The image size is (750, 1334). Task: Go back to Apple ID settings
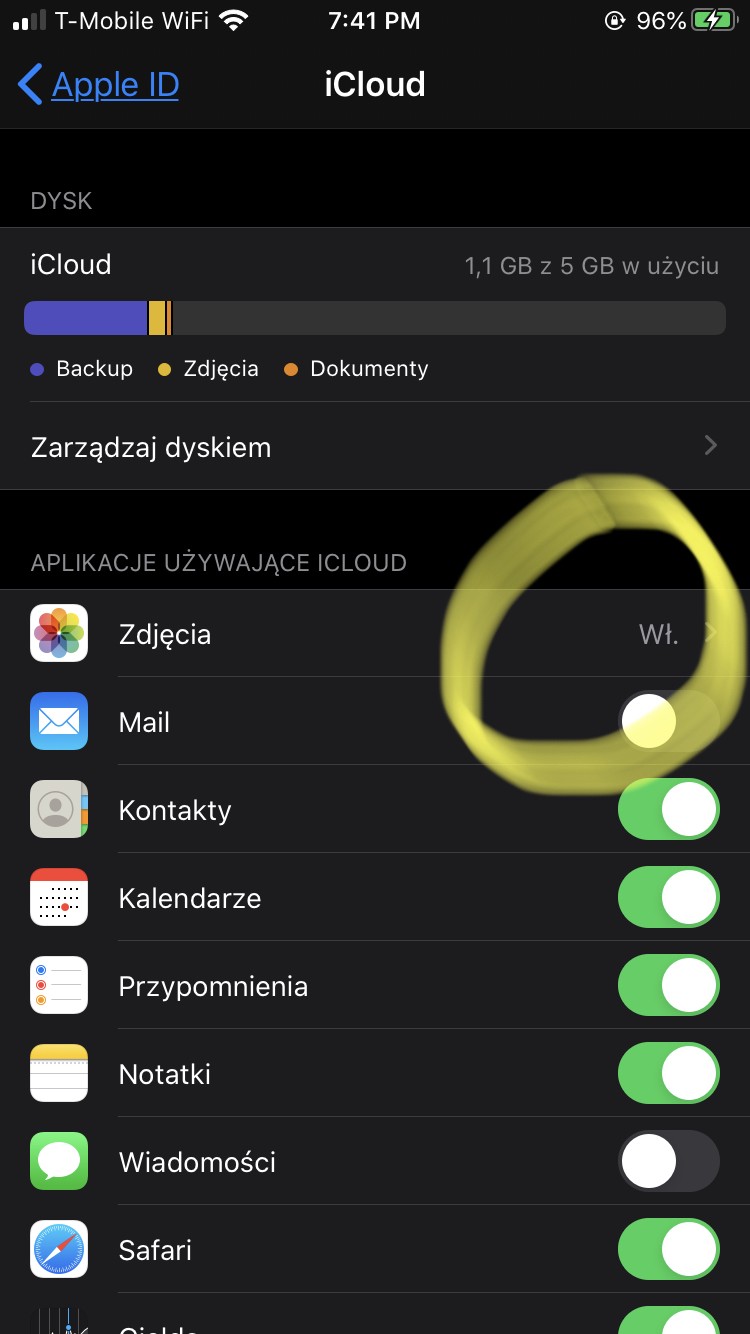coord(99,85)
